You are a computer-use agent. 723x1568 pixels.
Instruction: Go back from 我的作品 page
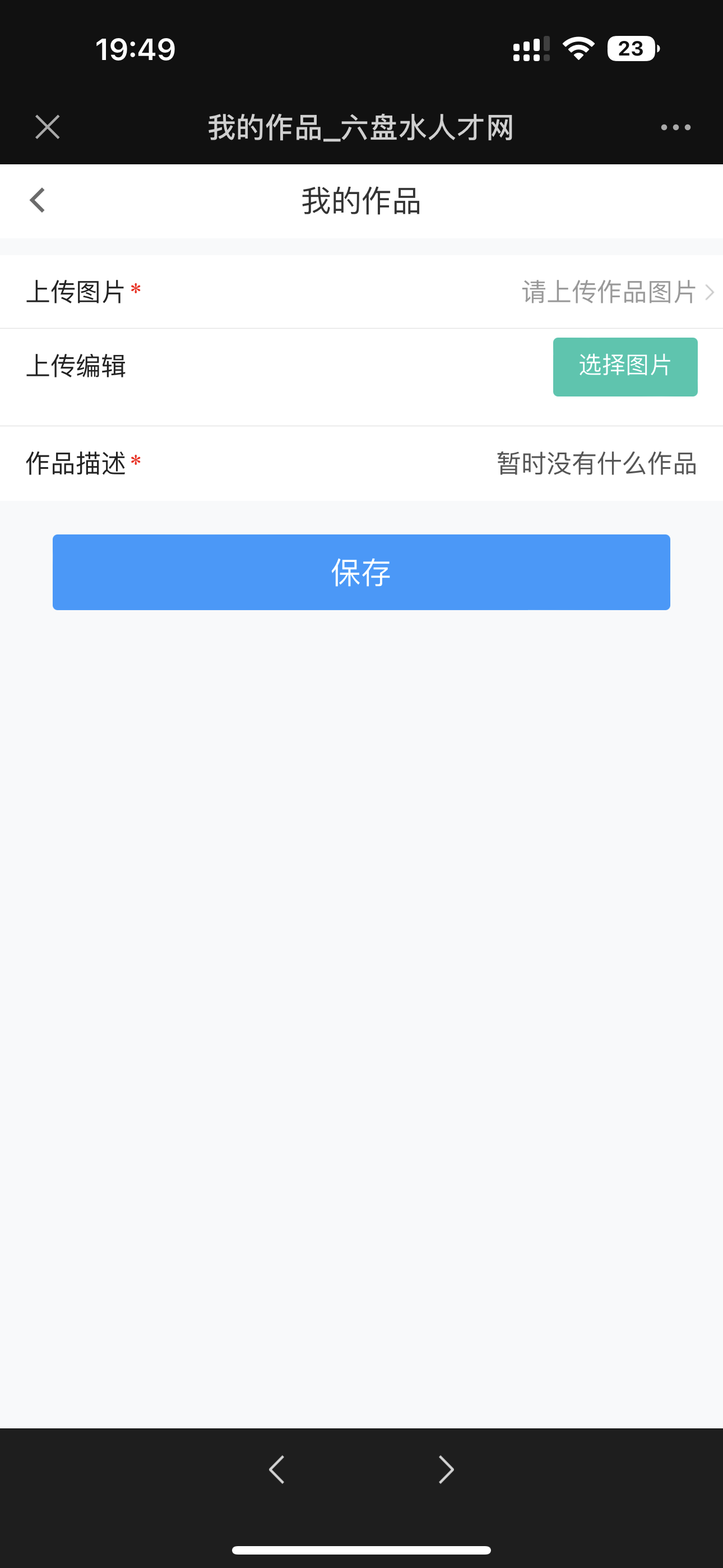click(38, 200)
